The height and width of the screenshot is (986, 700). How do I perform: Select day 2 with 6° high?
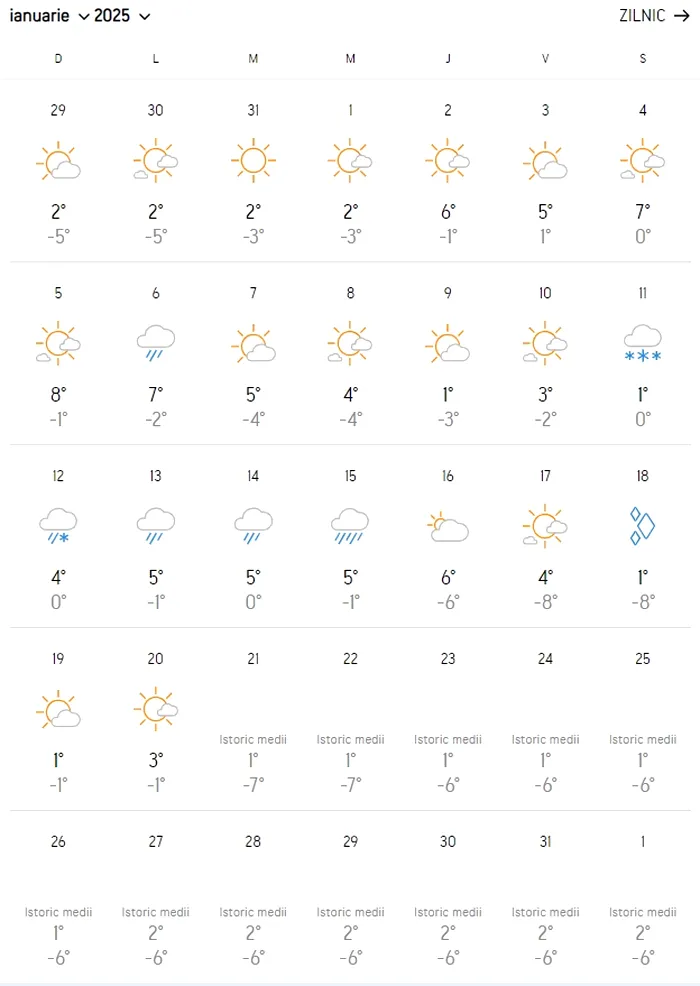point(447,171)
